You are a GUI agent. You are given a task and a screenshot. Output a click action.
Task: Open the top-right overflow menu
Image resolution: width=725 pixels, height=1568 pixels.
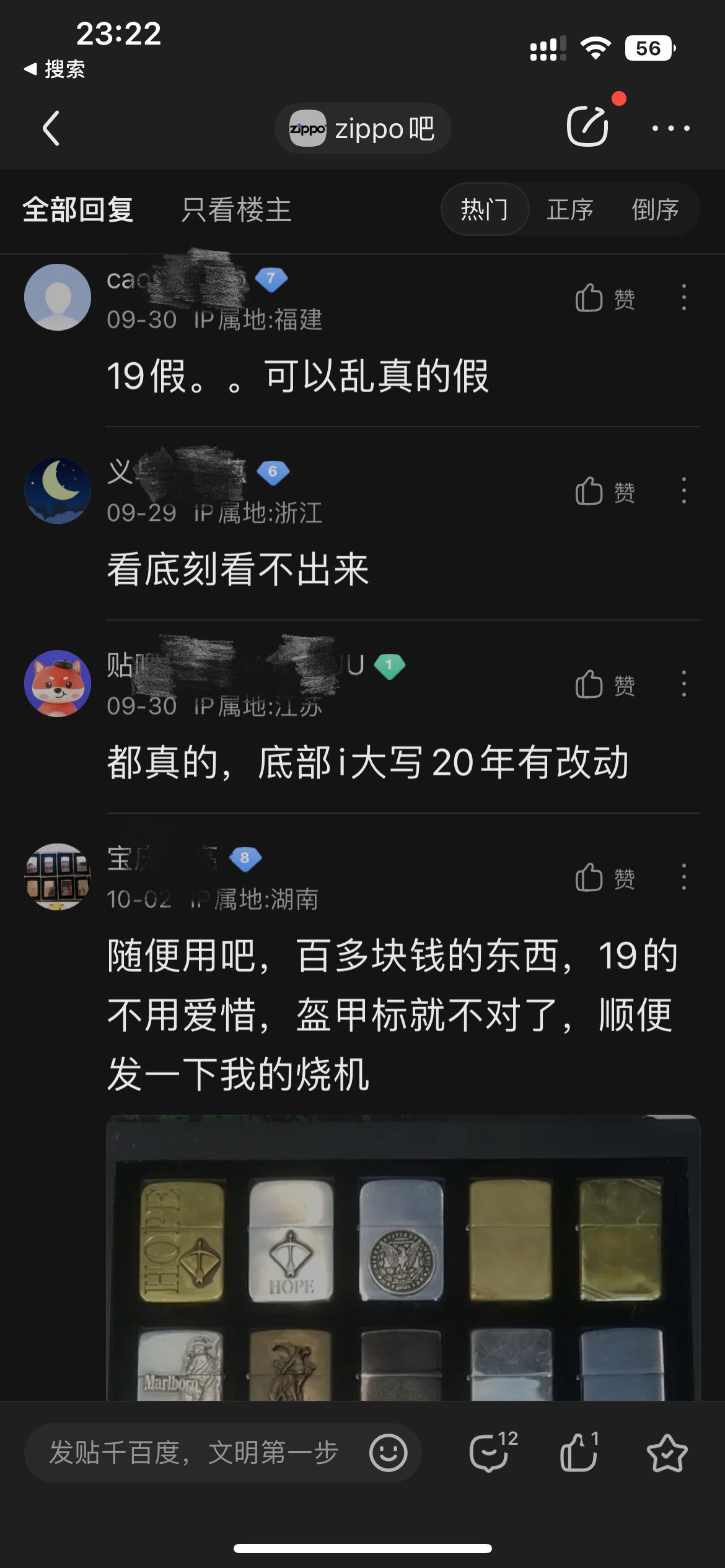click(670, 128)
